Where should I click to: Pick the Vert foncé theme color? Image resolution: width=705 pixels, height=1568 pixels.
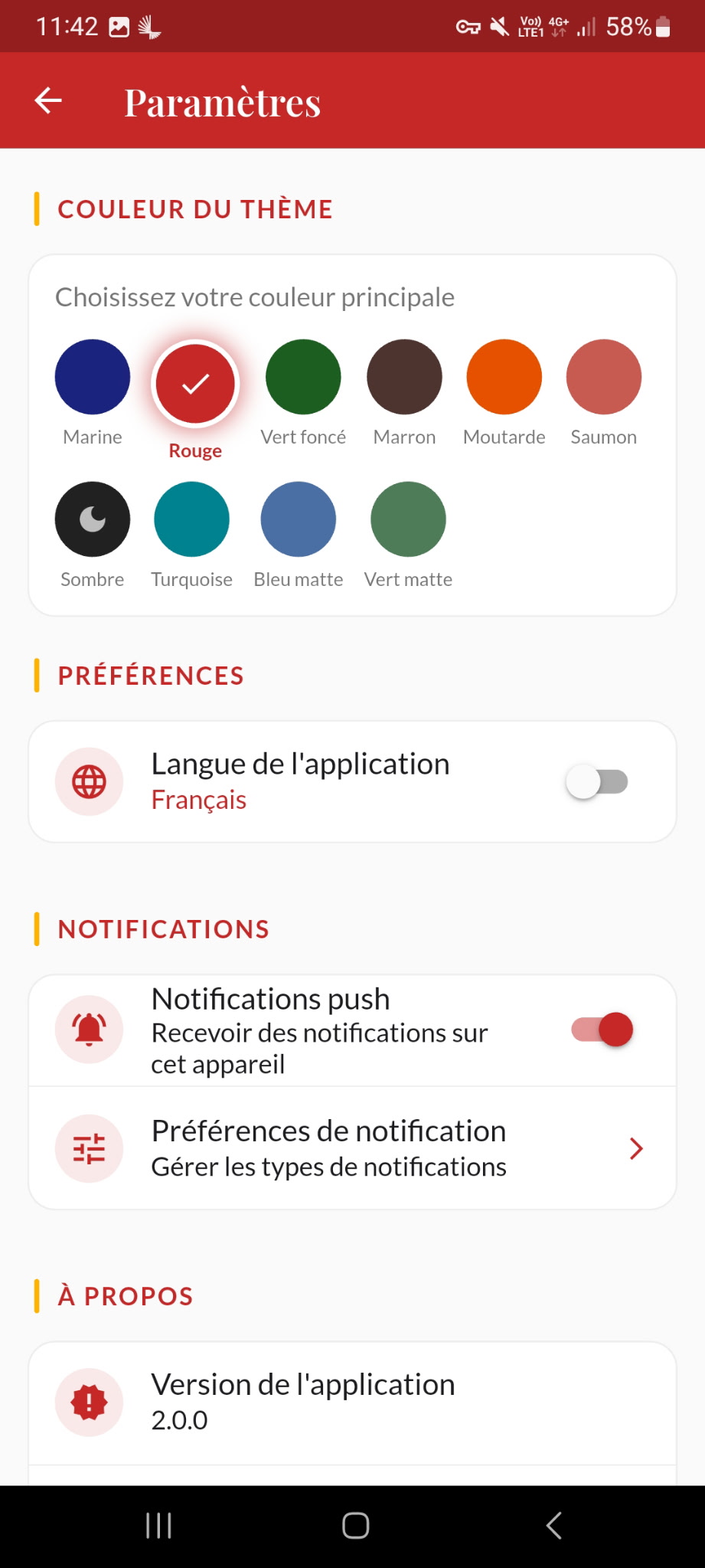click(x=303, y=377)
